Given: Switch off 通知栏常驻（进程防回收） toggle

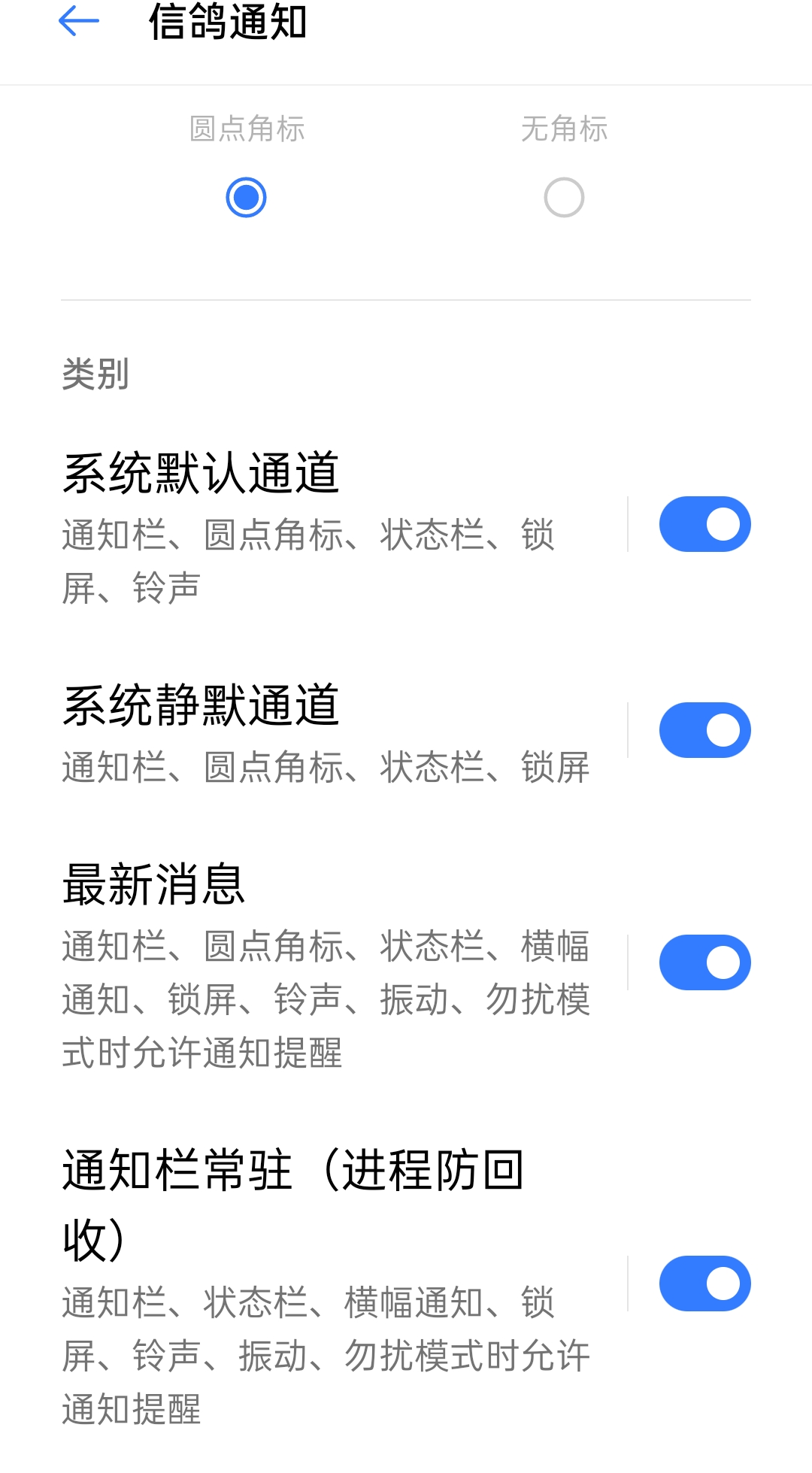Looking at the screenshot, I should (704, 1284).
